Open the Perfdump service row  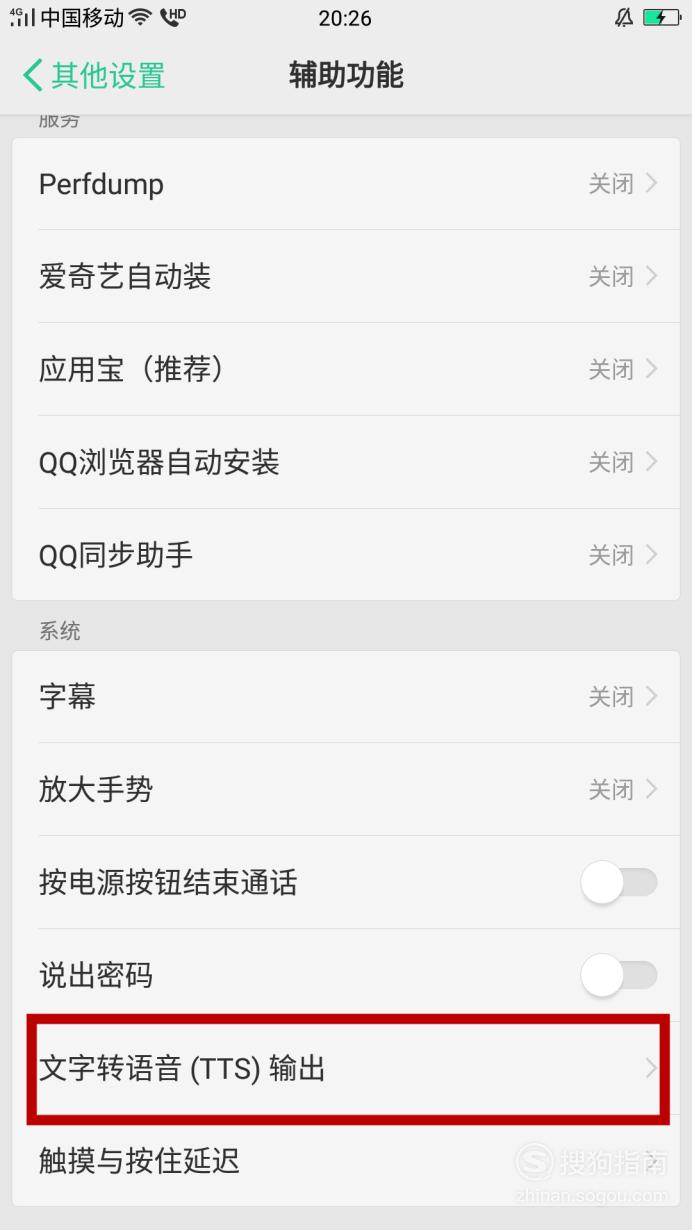tap(346, 184)
